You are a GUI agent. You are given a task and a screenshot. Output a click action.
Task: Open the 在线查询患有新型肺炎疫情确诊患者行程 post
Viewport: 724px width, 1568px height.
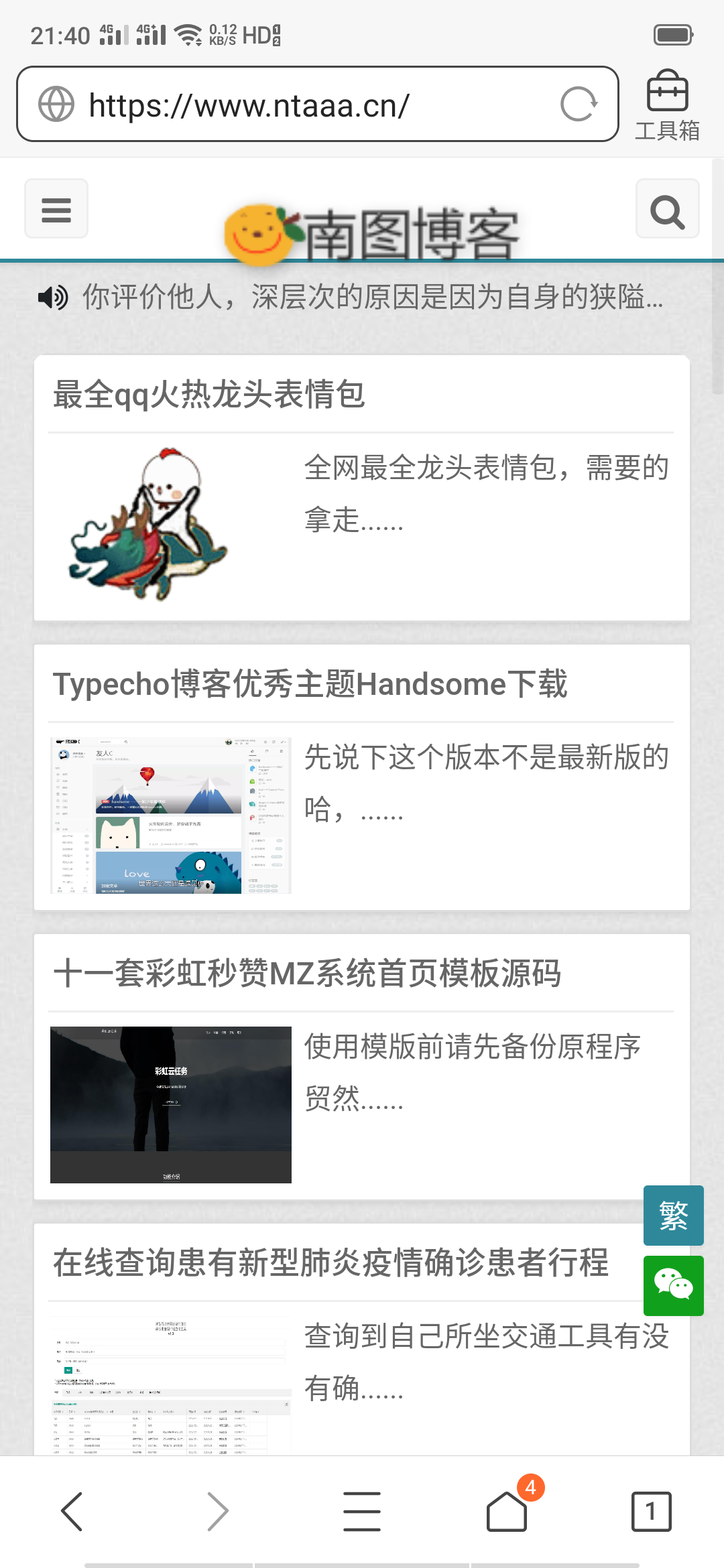(x=331, y=1263)
